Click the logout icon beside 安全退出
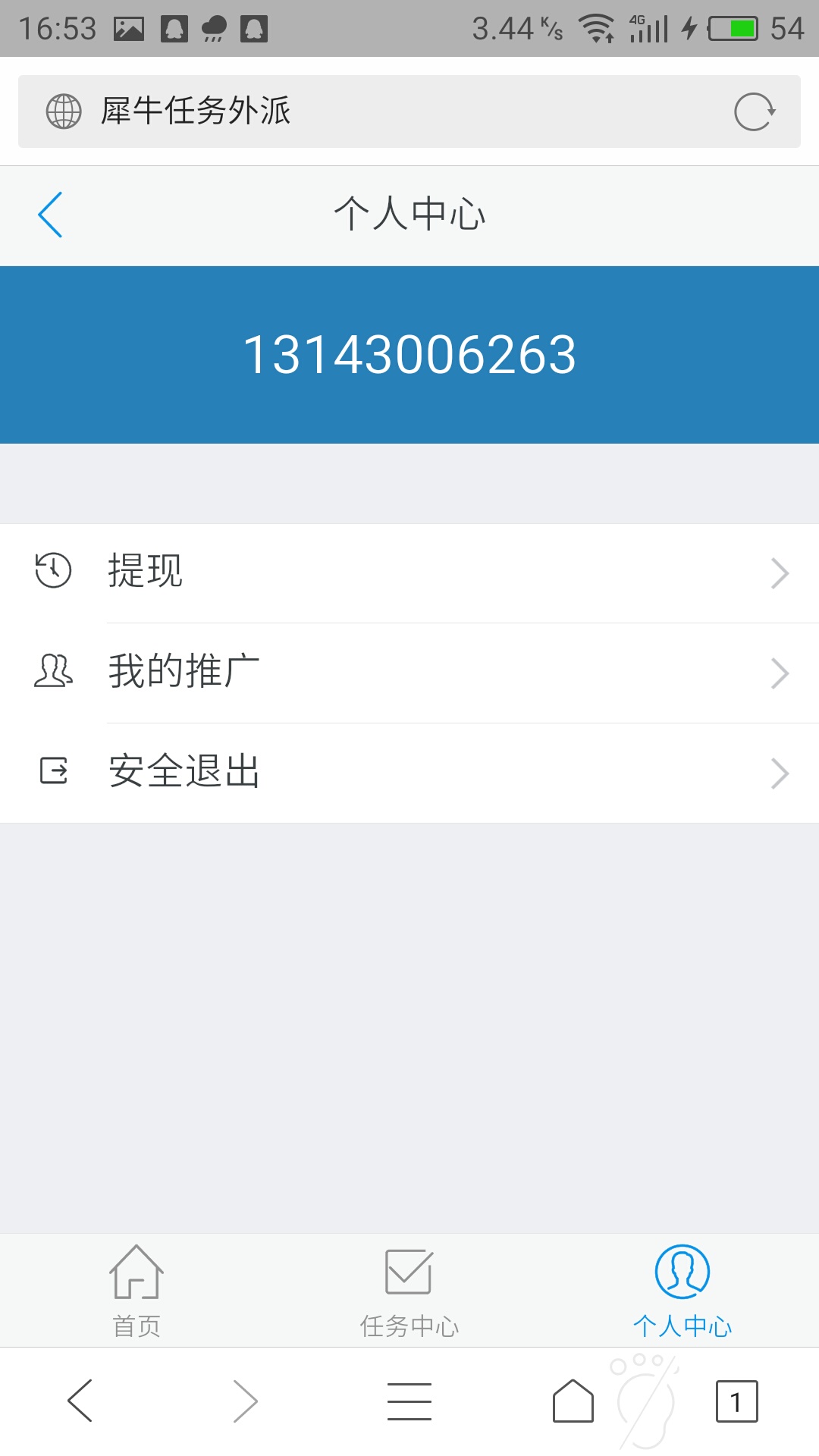 point(53,772)
